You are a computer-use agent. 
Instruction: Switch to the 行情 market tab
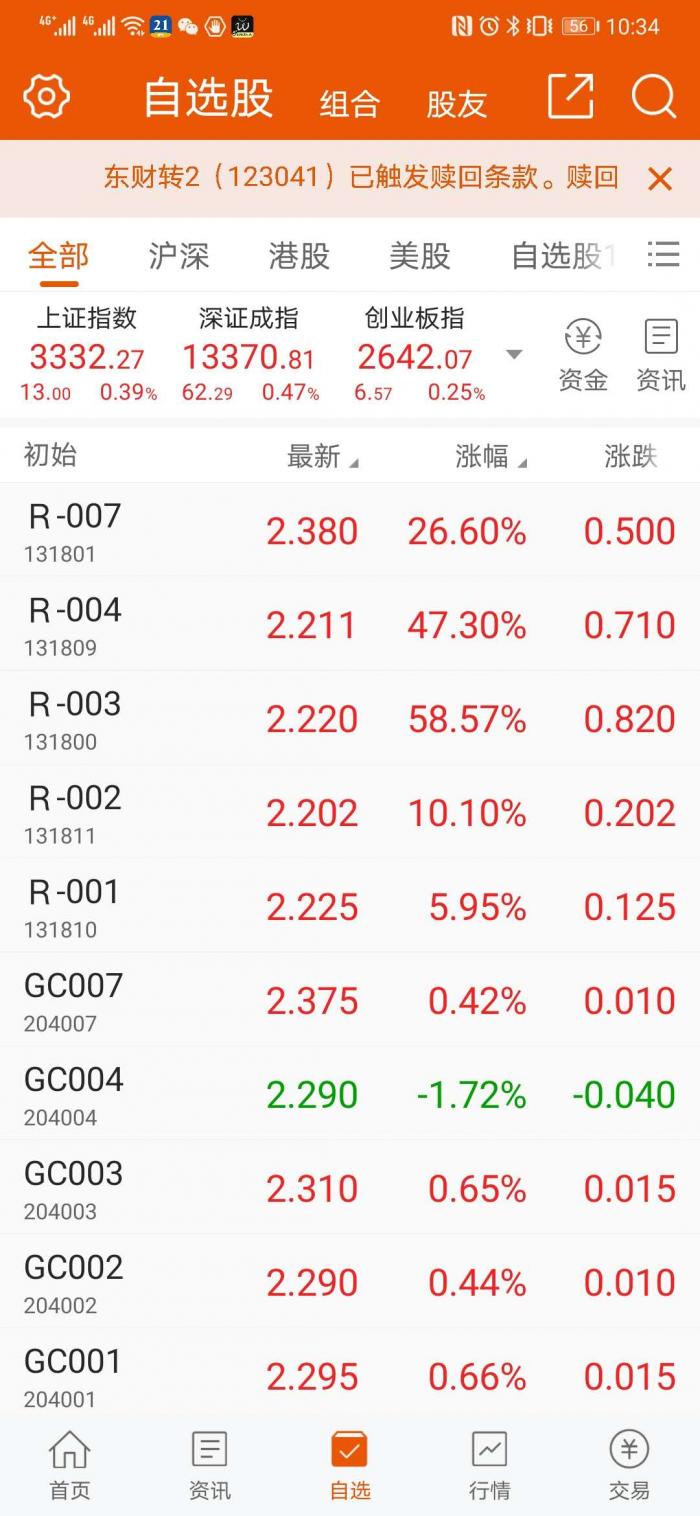coord(489,1464)
